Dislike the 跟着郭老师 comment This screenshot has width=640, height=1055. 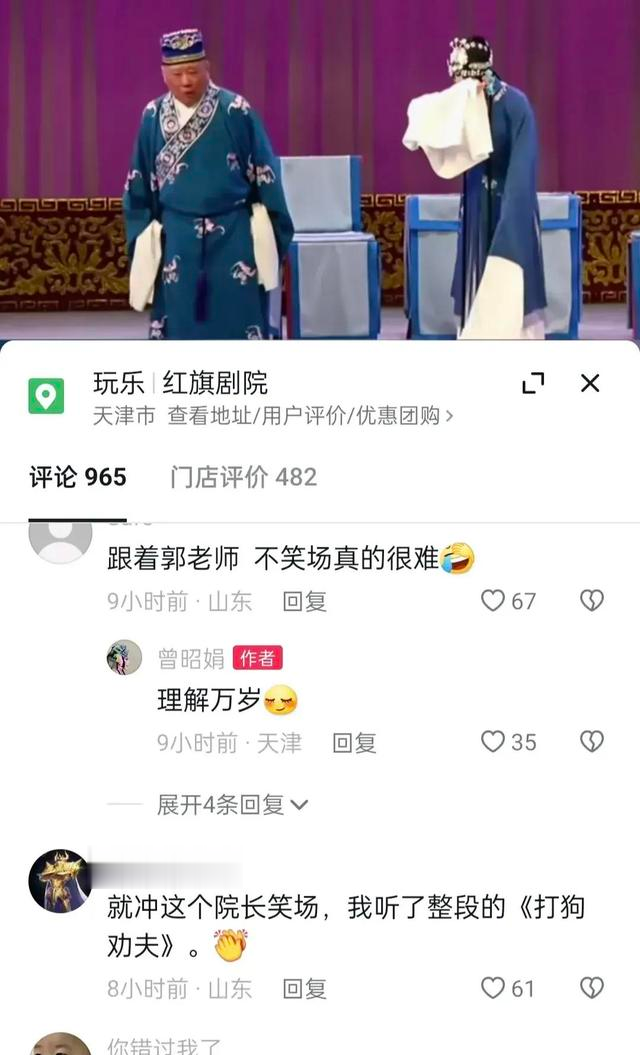[592, 600]
